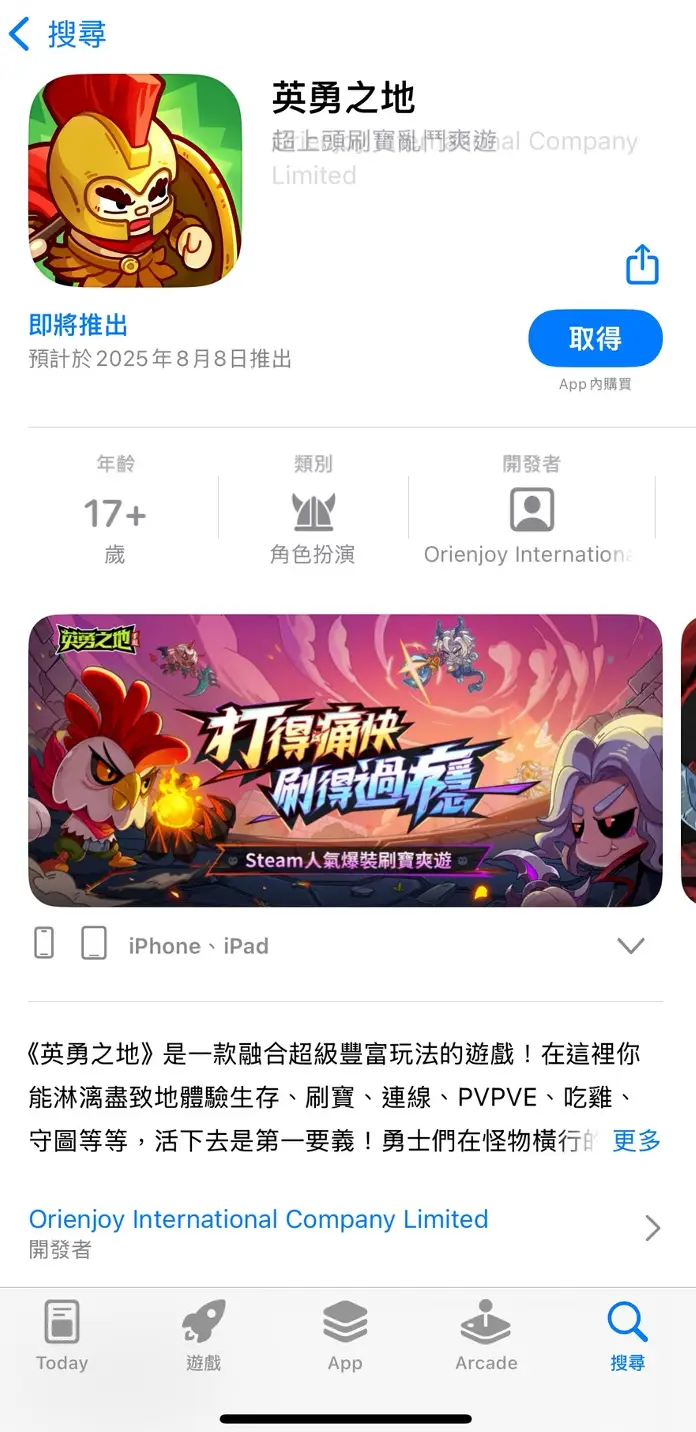Tap 取得 to pre-order the game

pyautogui.click(x=595, y=339)
